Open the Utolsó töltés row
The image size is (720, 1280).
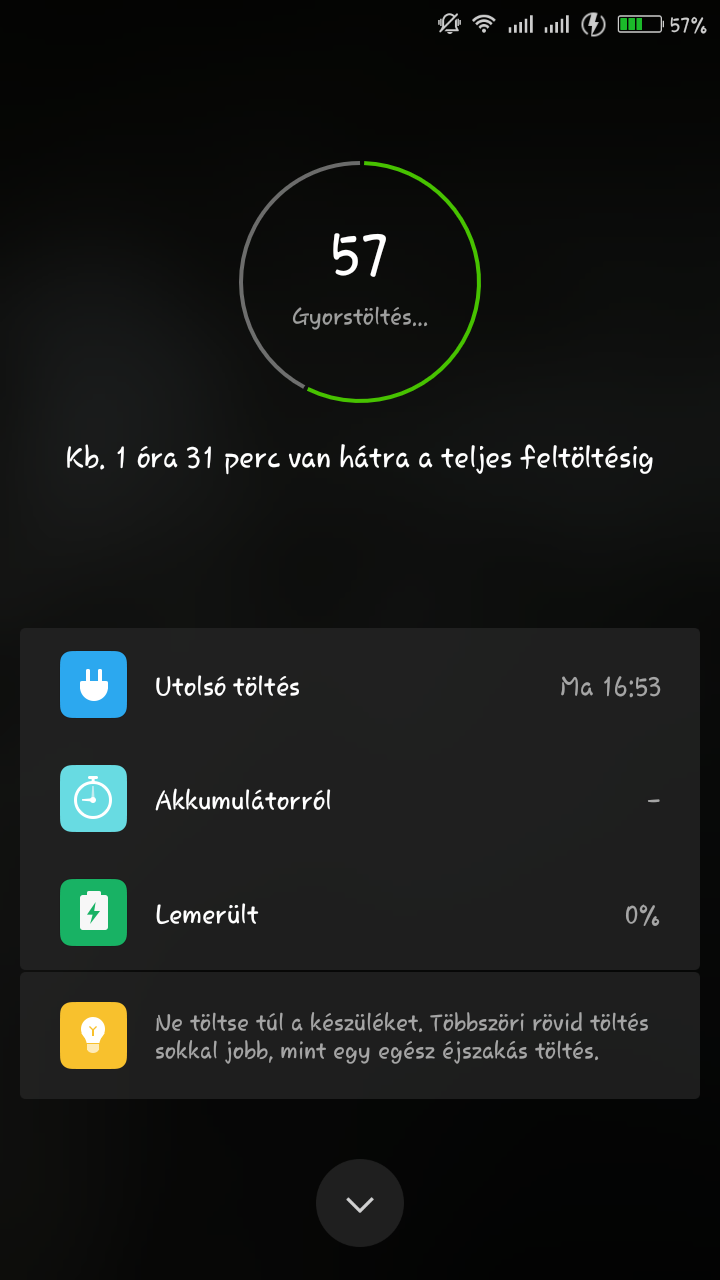[360, 685]
